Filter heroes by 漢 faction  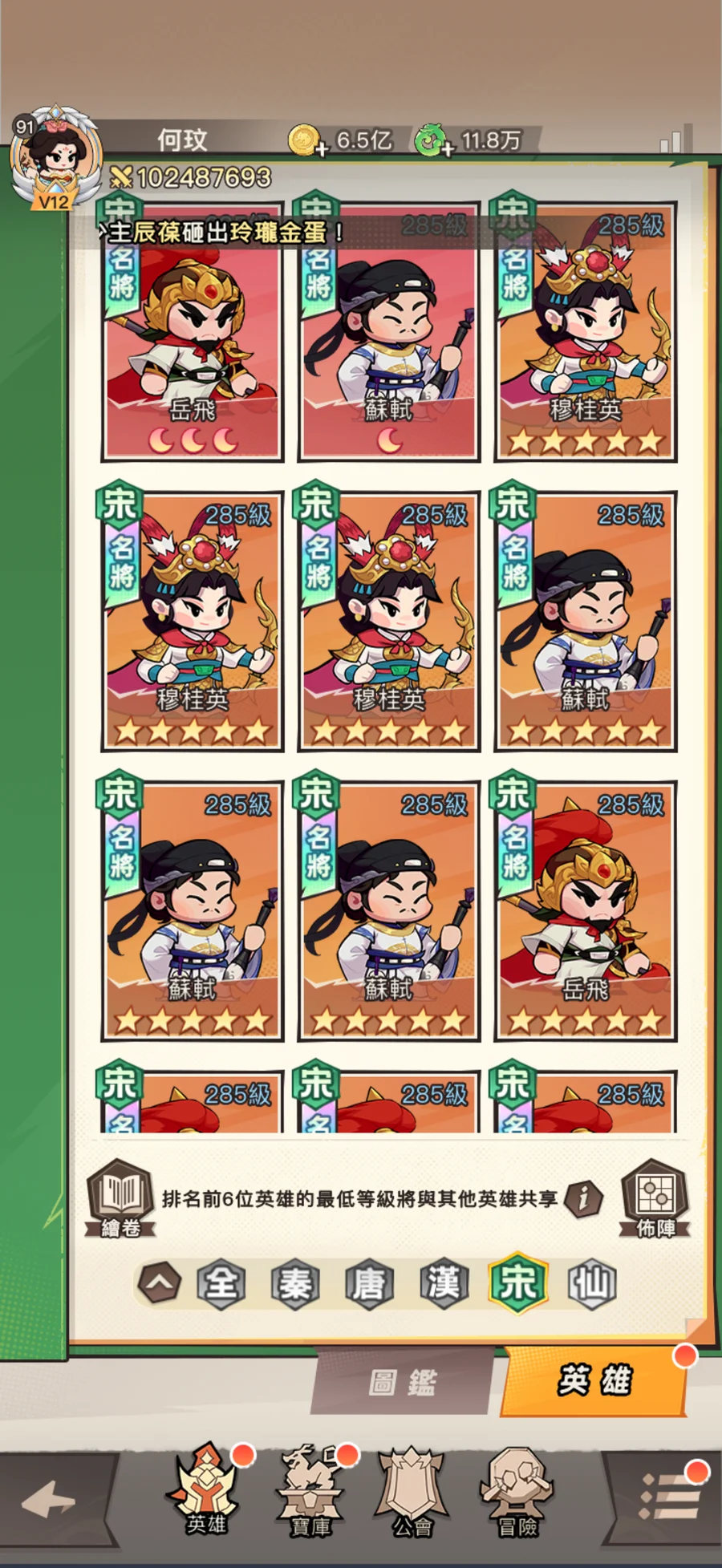click(444, 1284)
